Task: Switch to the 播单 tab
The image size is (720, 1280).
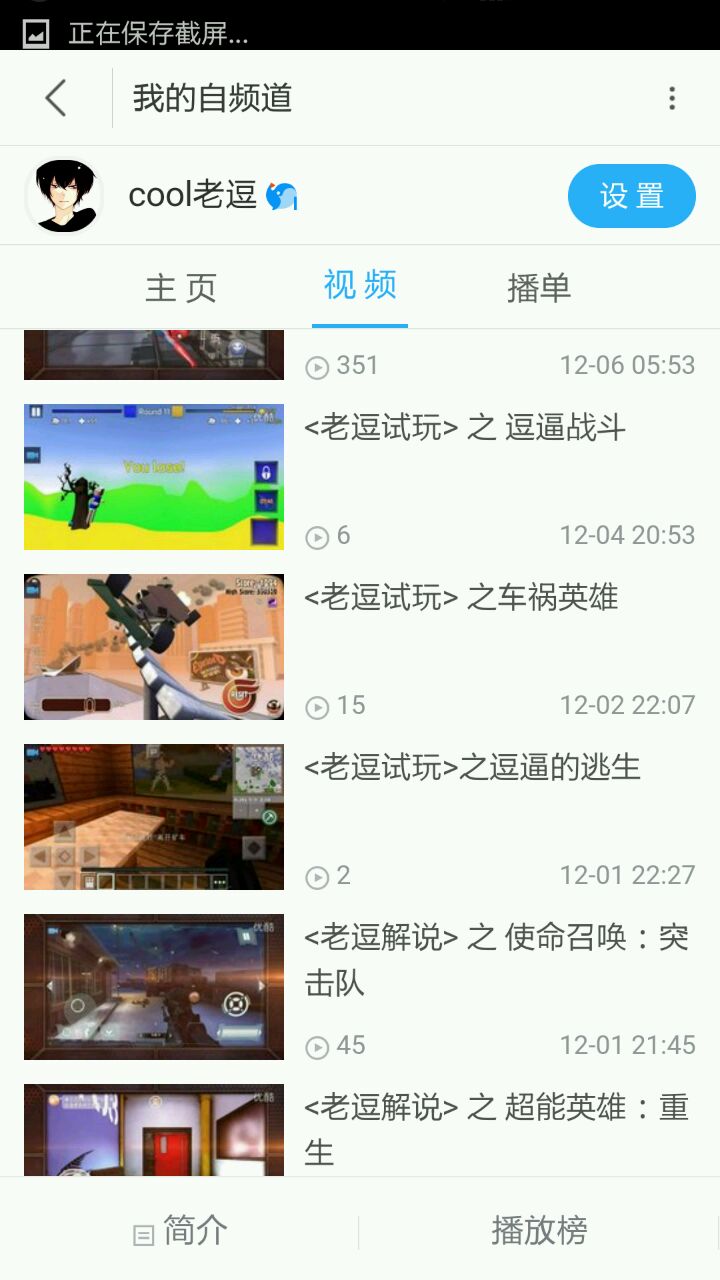Action: (x=539, y=288)
